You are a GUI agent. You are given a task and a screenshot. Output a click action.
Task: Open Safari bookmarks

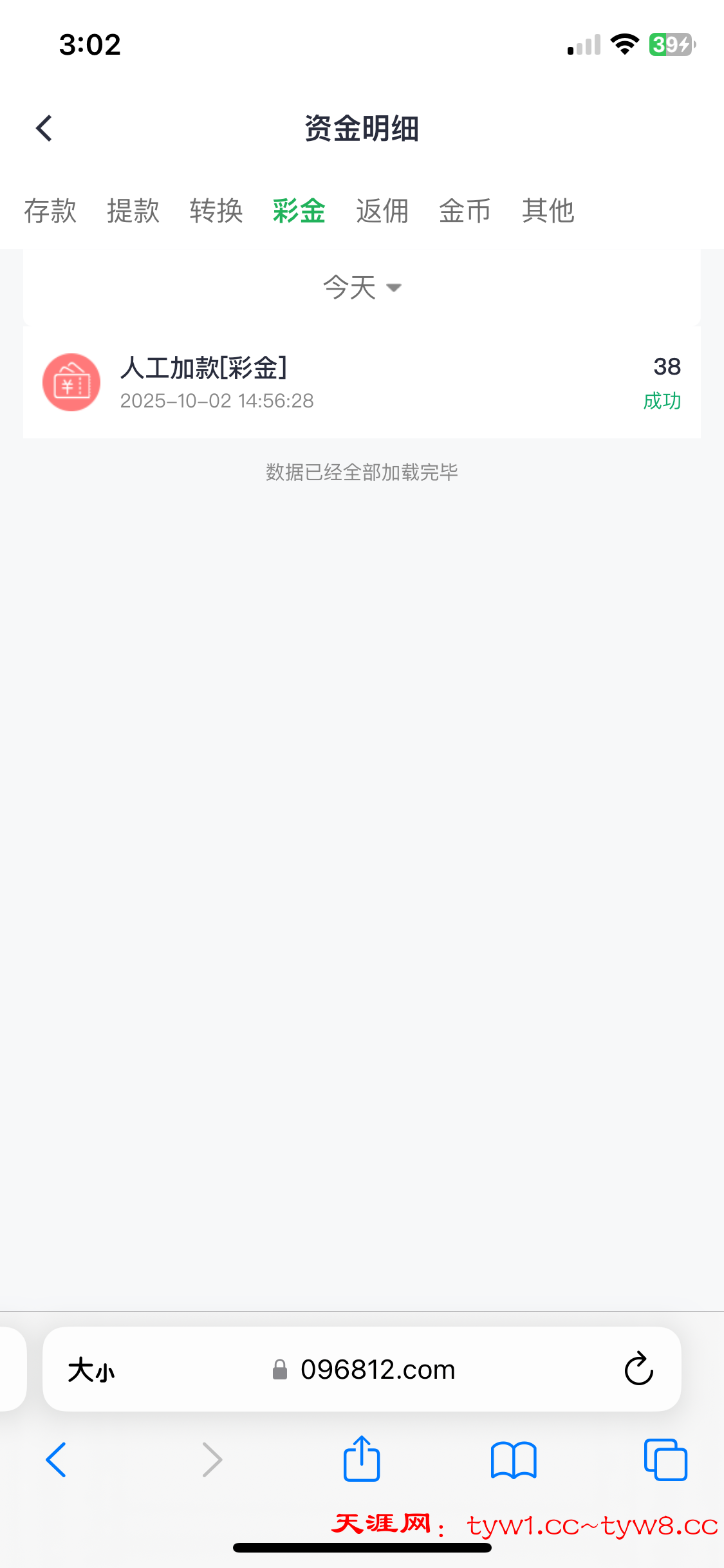coord(513,1460)
